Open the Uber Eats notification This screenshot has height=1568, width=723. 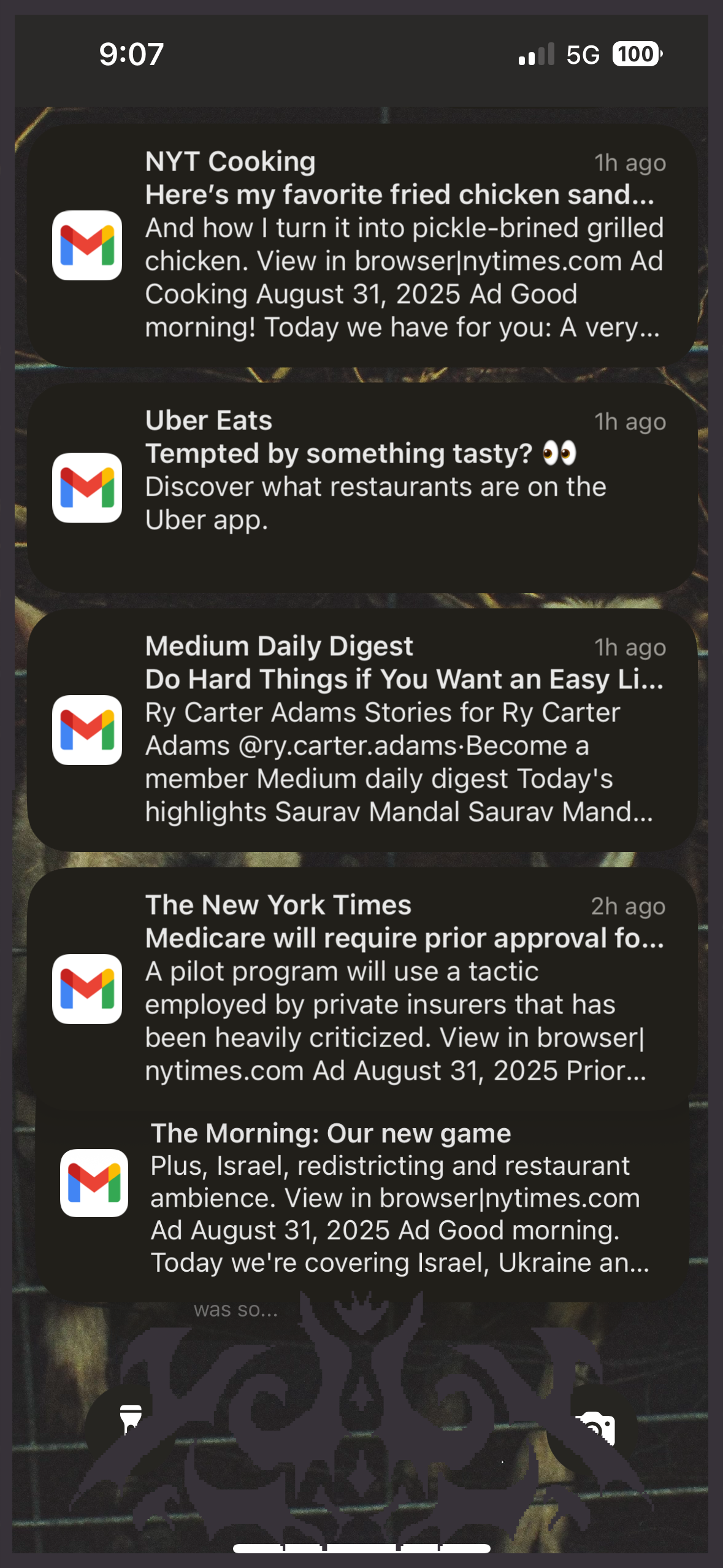[362, 487]
